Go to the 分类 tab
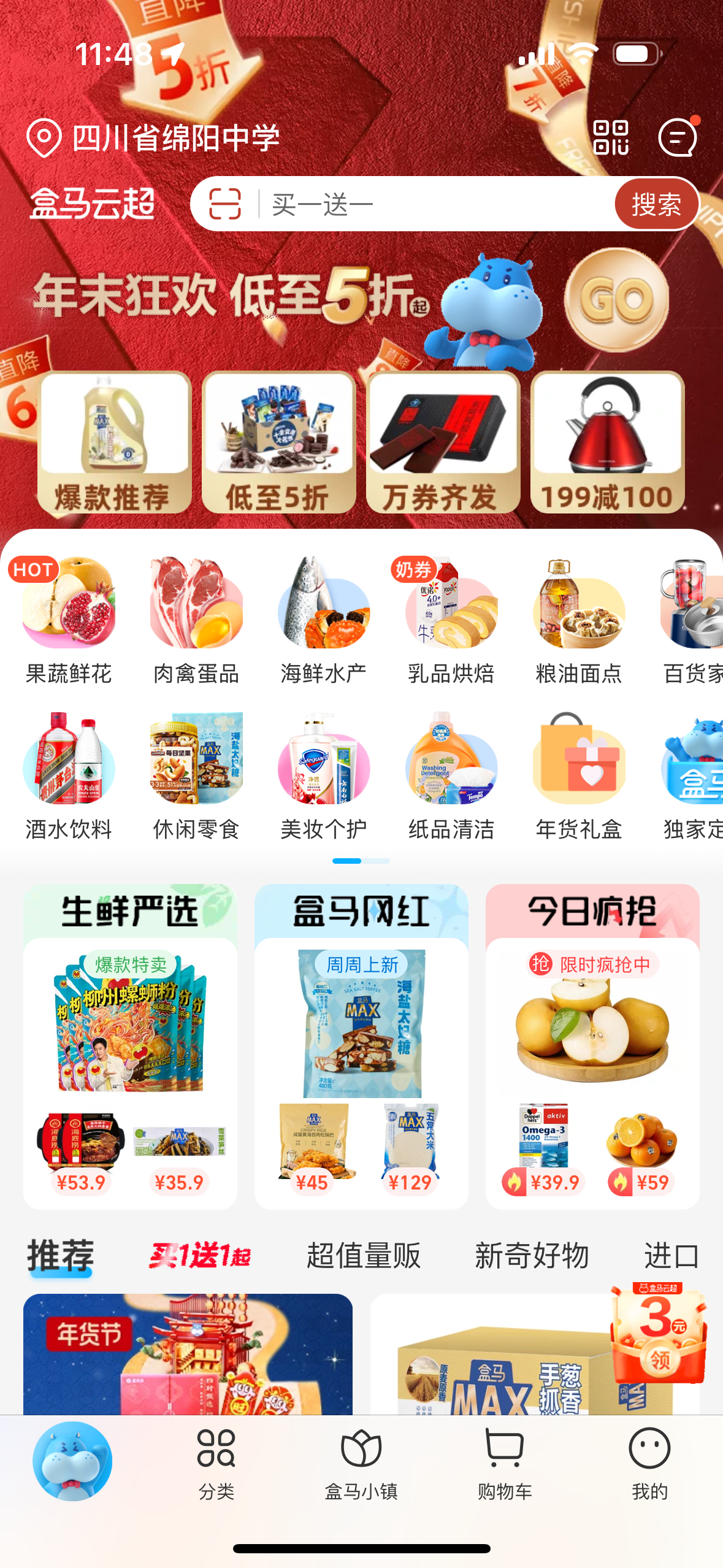The width and height of the screenshot is (723, 1568). 216,1462
